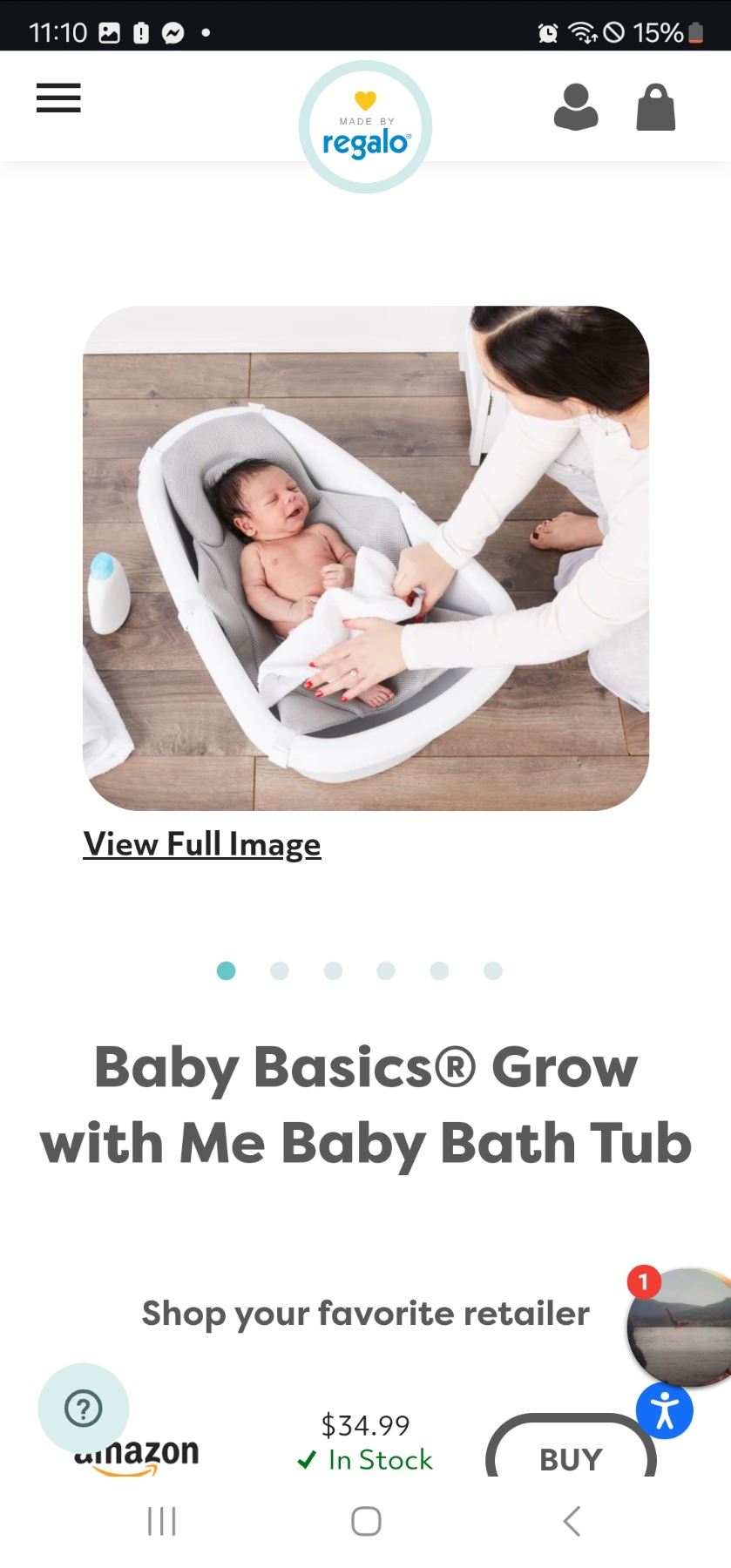The height and width of the screenshot is (1568, 731).
Task: Tap BUY for the Amazon retailer
Action: 571,1456
